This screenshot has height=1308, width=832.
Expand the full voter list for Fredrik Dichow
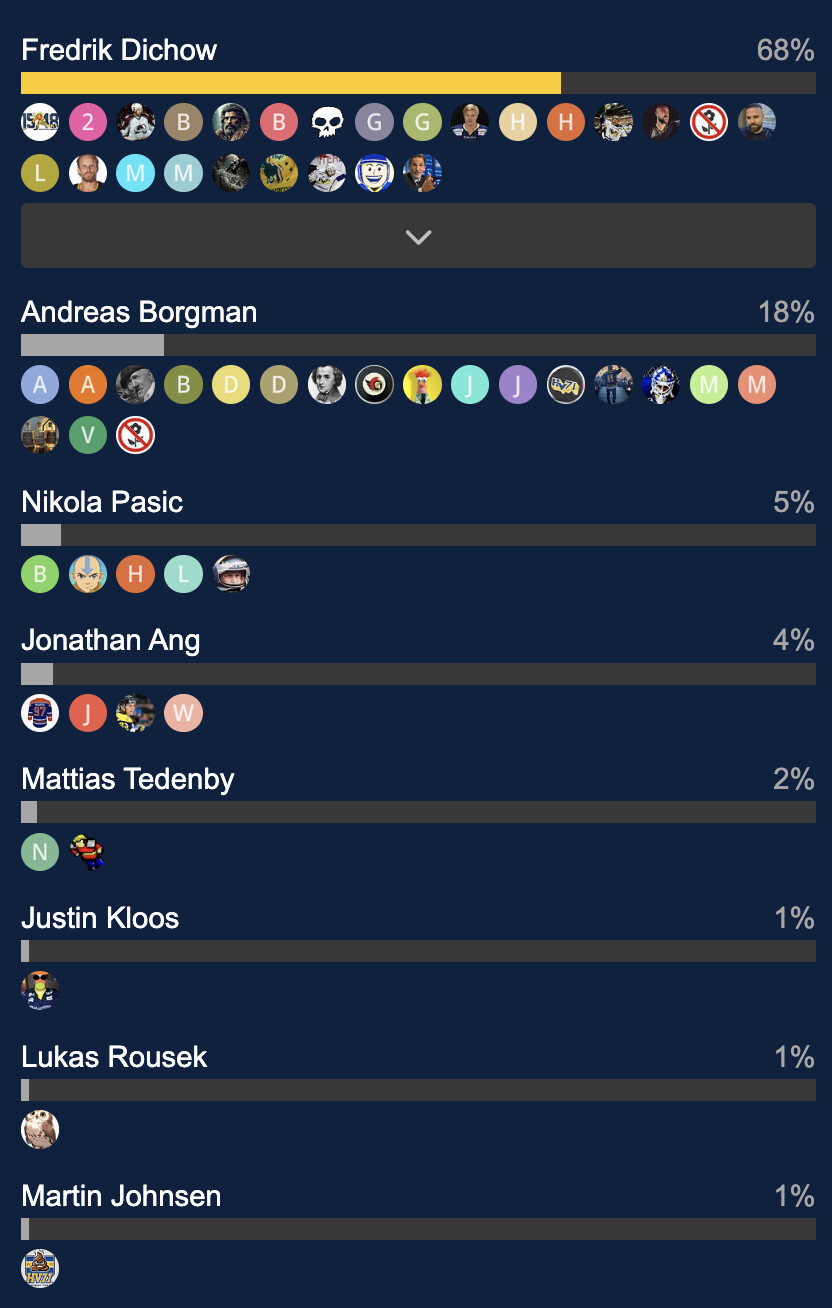418,236
